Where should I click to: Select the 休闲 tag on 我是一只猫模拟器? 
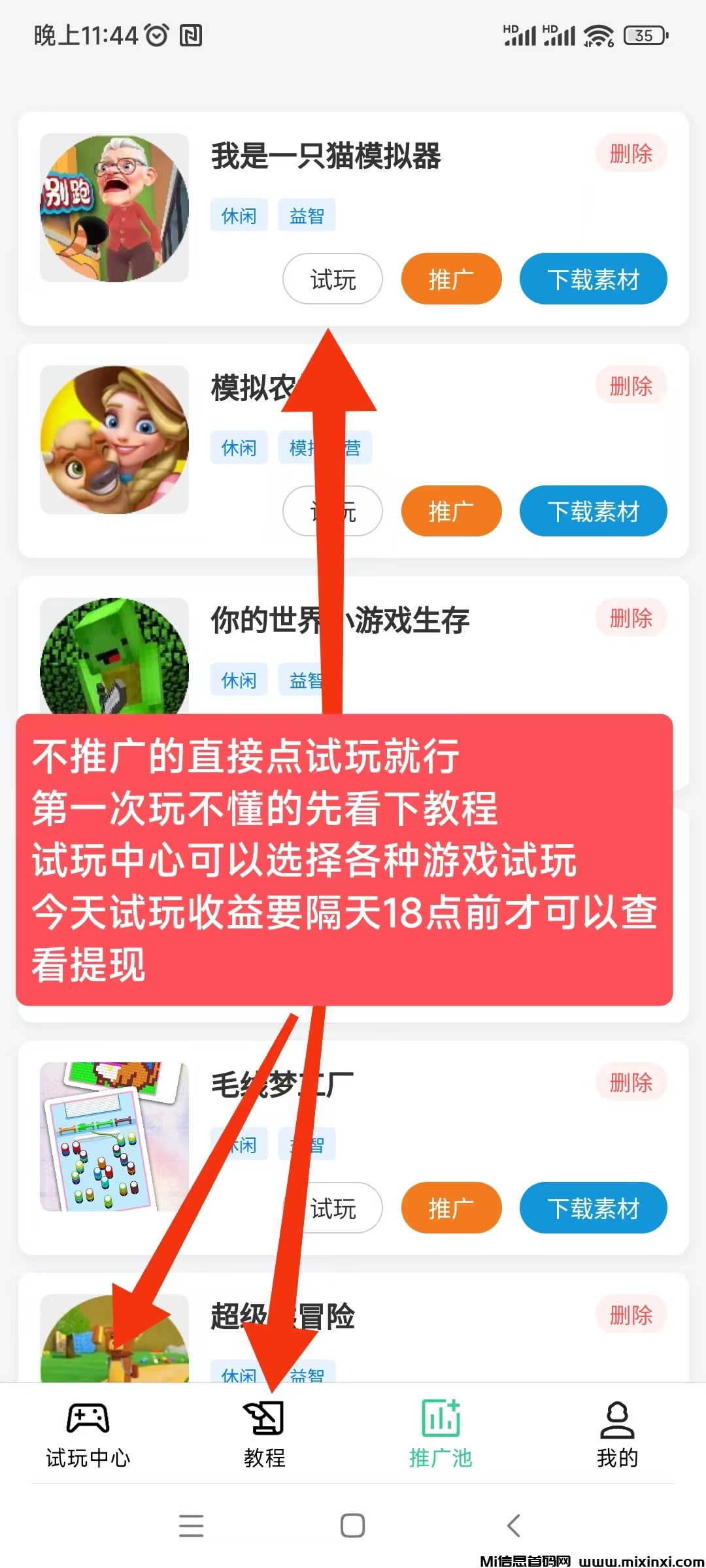[239, 215]
